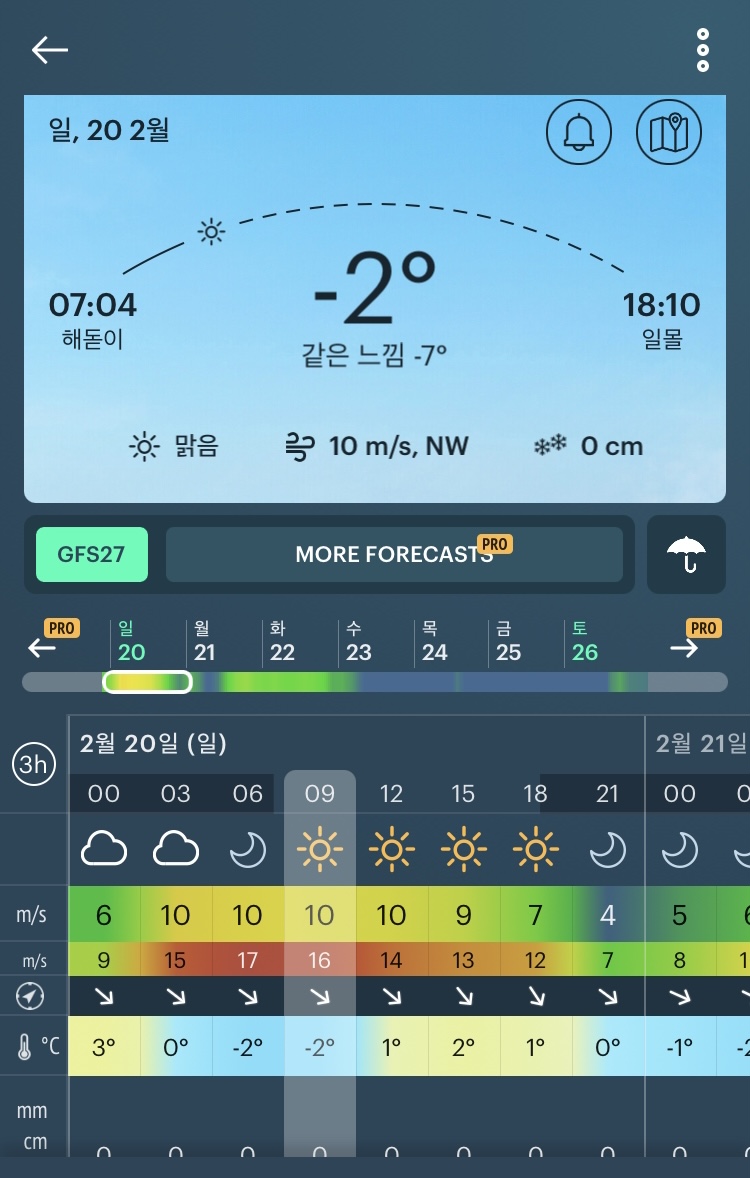Select Tuesday 22 in the day strip
Viewport: 750px width, 1178px height.
(x=282, y=642)
